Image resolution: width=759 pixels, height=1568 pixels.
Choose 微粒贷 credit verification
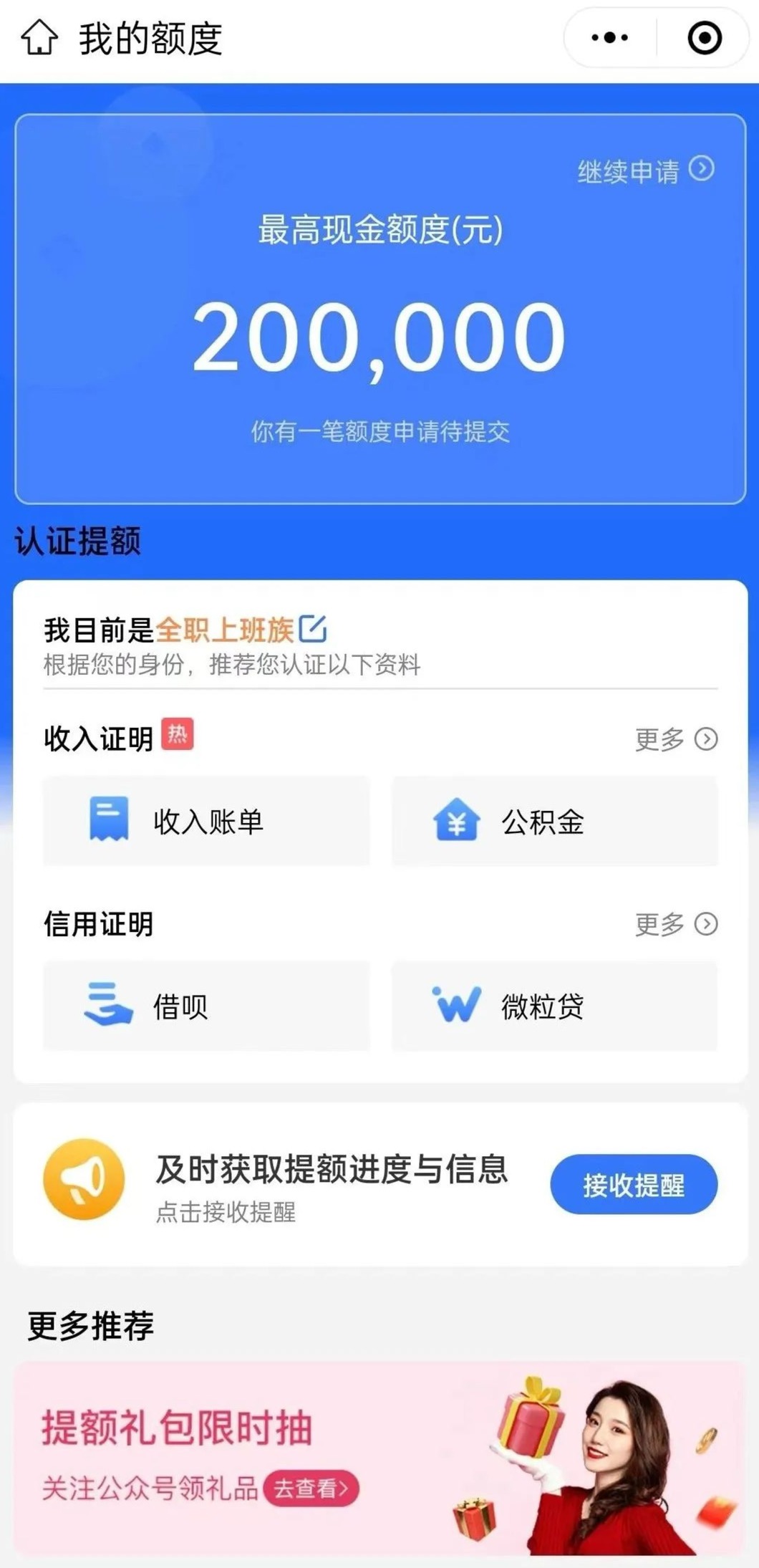554,1006
